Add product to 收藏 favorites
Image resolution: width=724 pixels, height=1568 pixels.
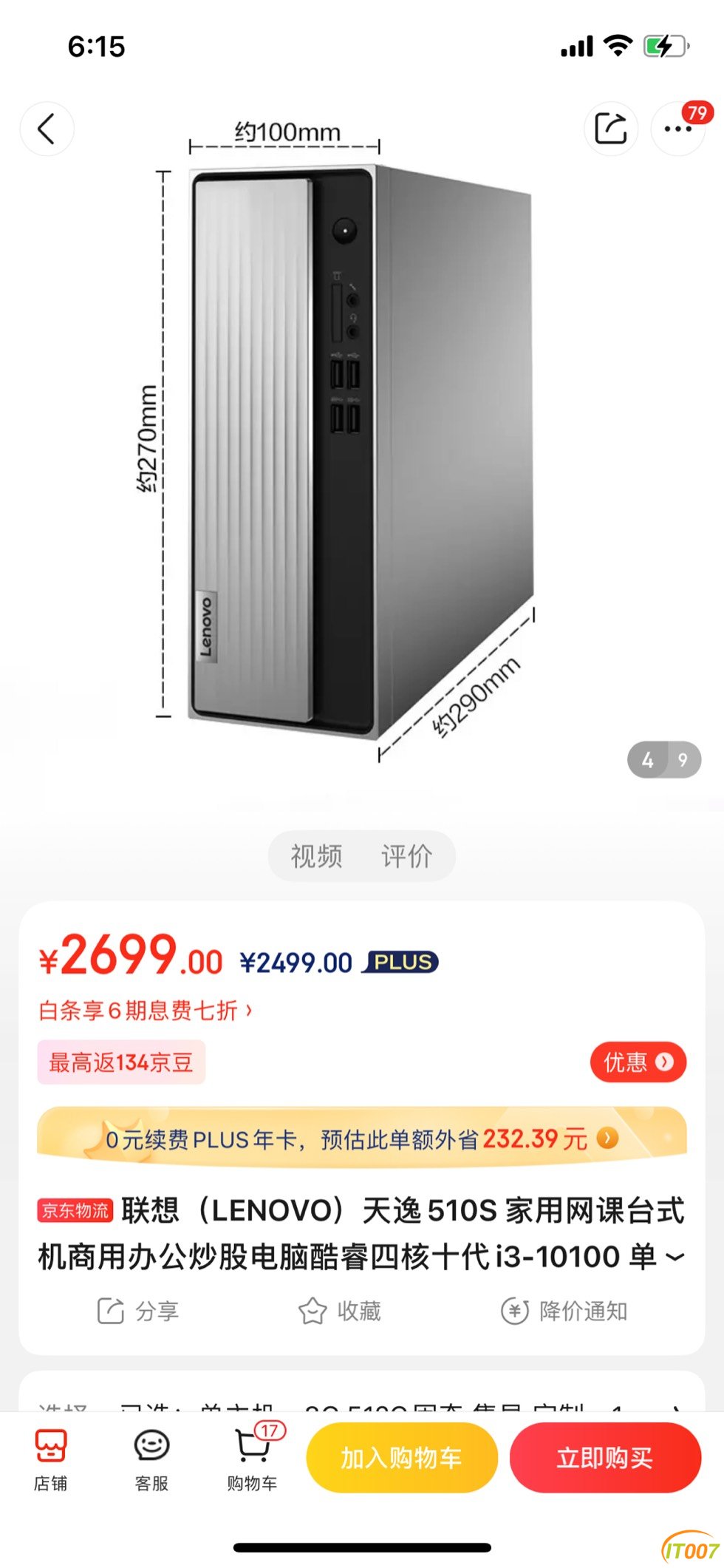pyautogui.click(x=340, y=1311)
